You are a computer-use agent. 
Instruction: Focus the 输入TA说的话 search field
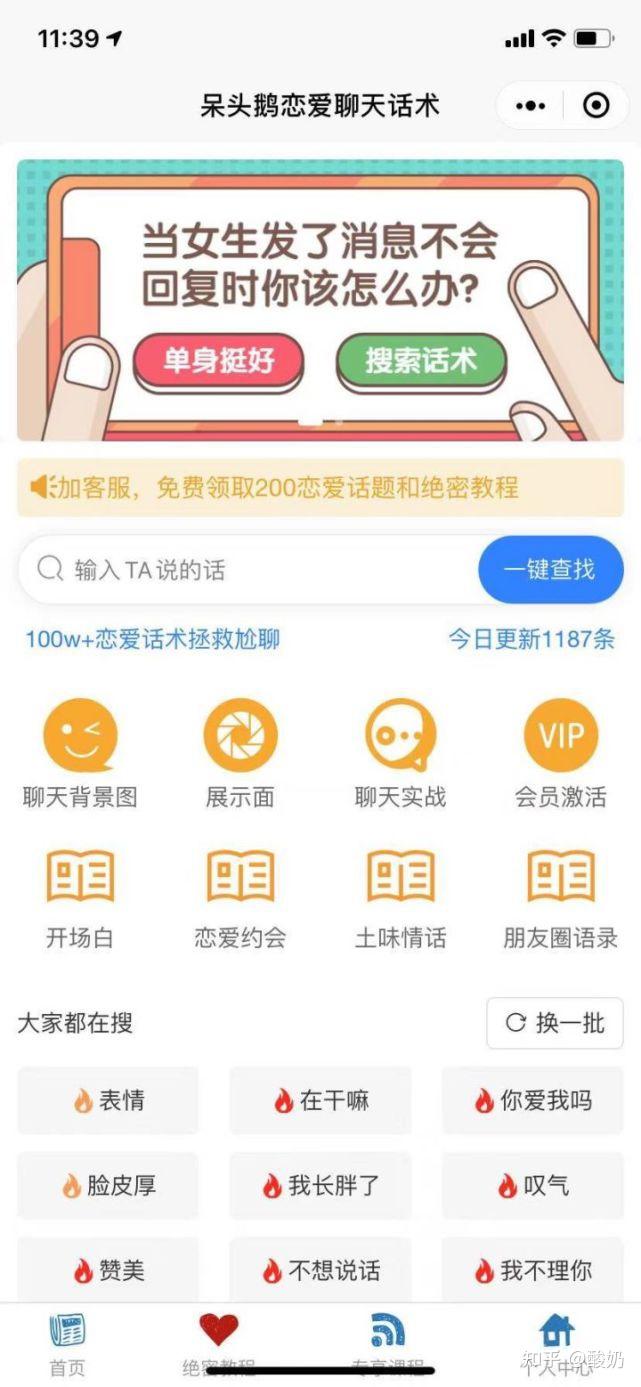[248, 570]
